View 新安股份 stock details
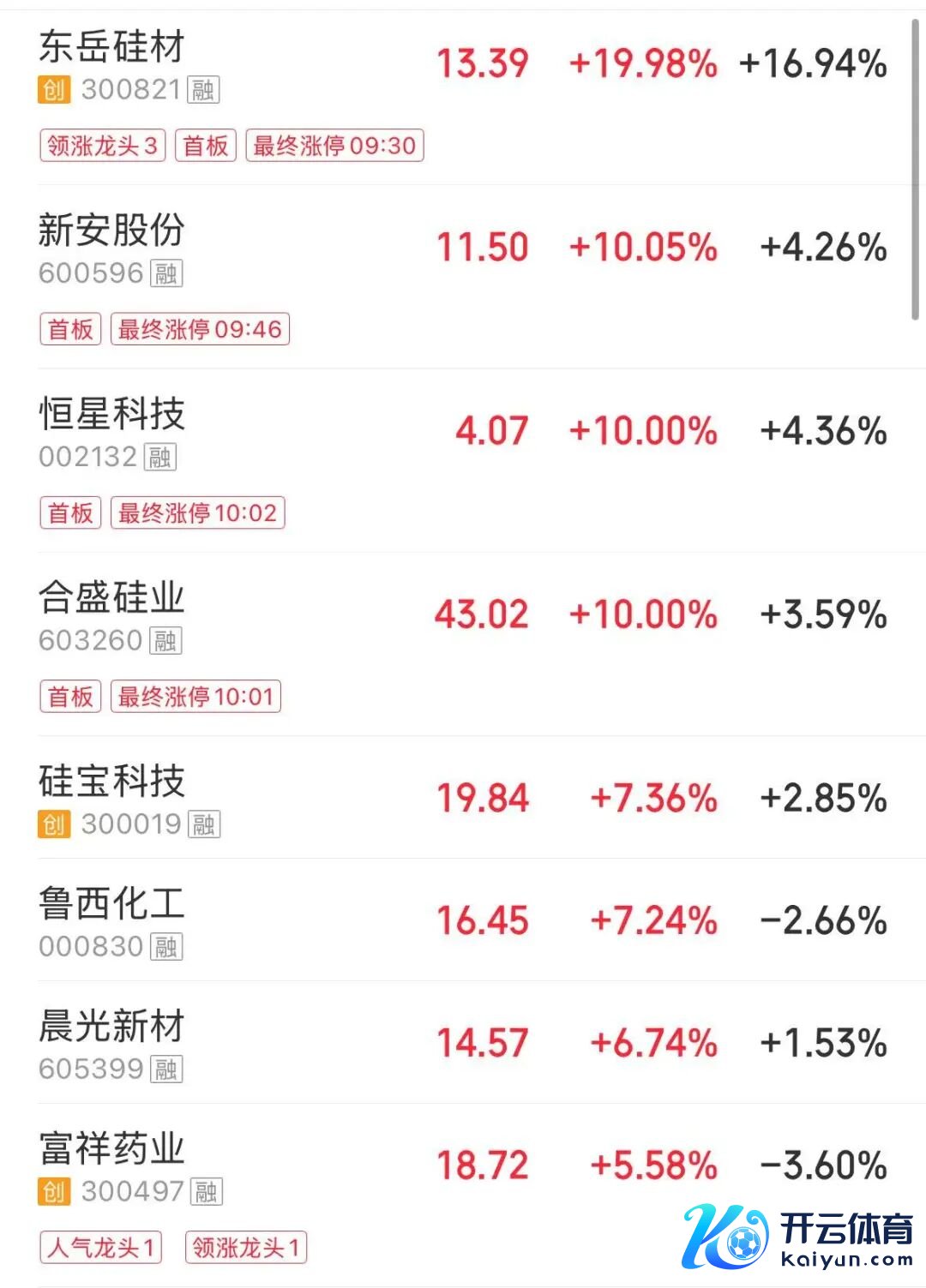 (x=111, y=231)
